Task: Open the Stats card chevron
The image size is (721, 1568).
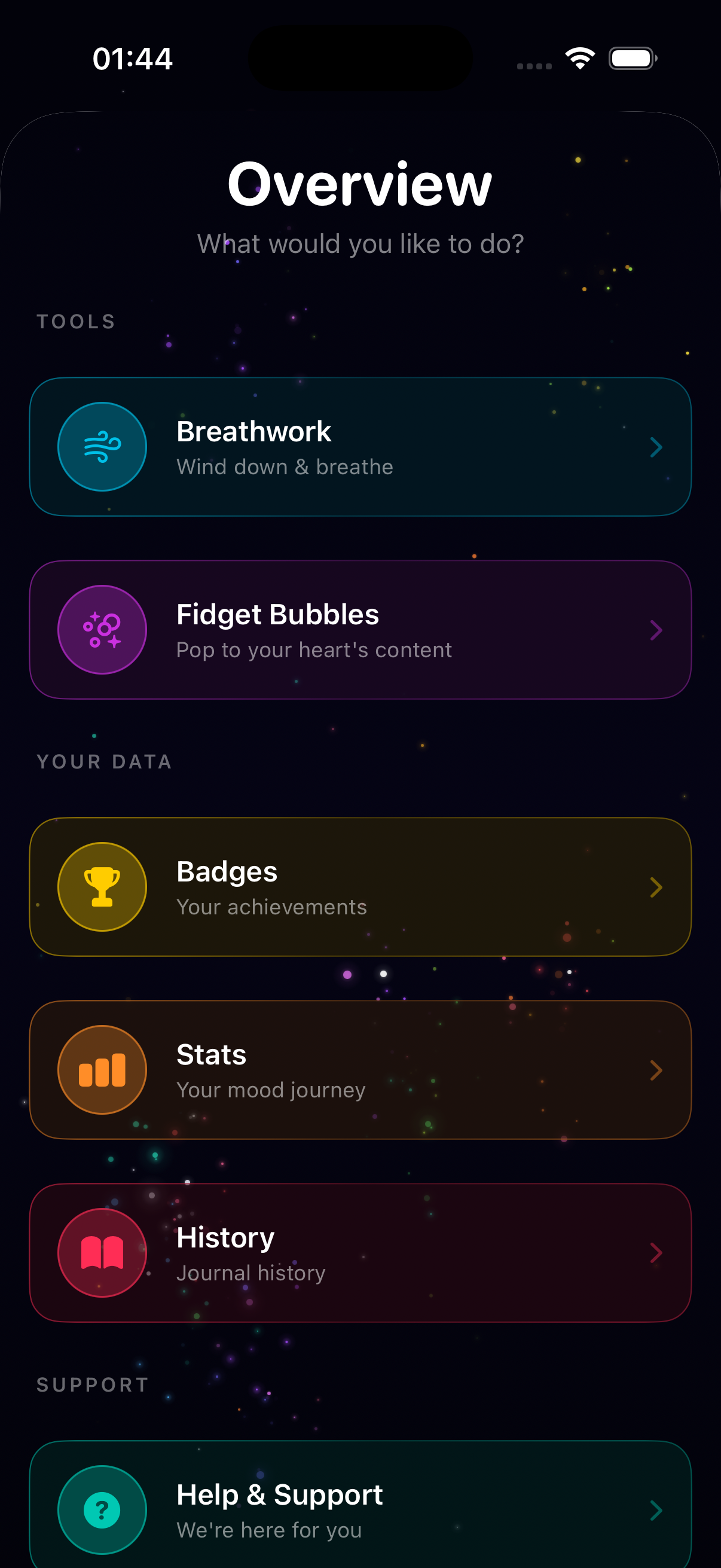Action: tap(656, 1069)
